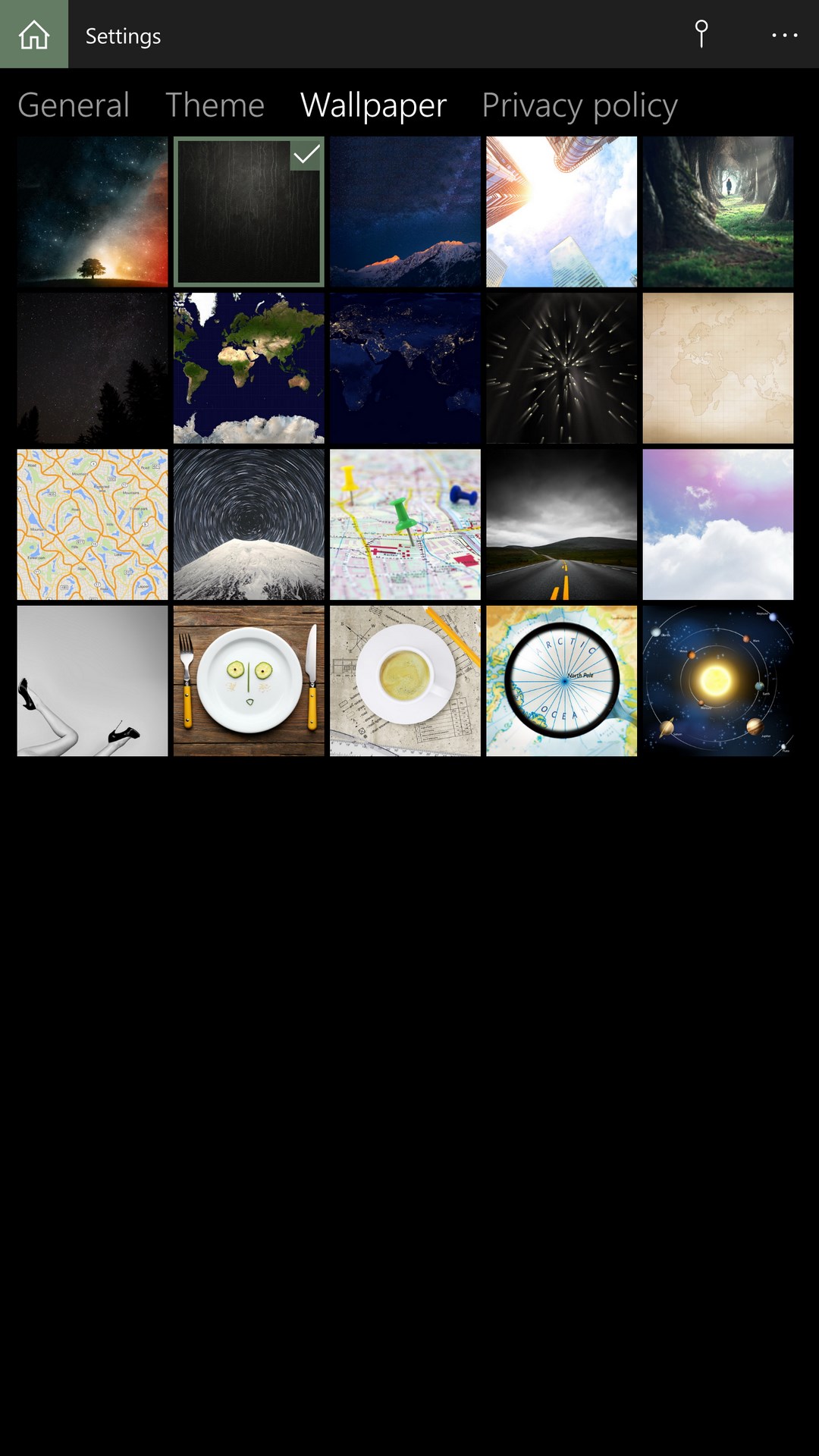Choose the vintage beige map wallpaper
This screenshot has height=1456, width=819.
(717, 368)
